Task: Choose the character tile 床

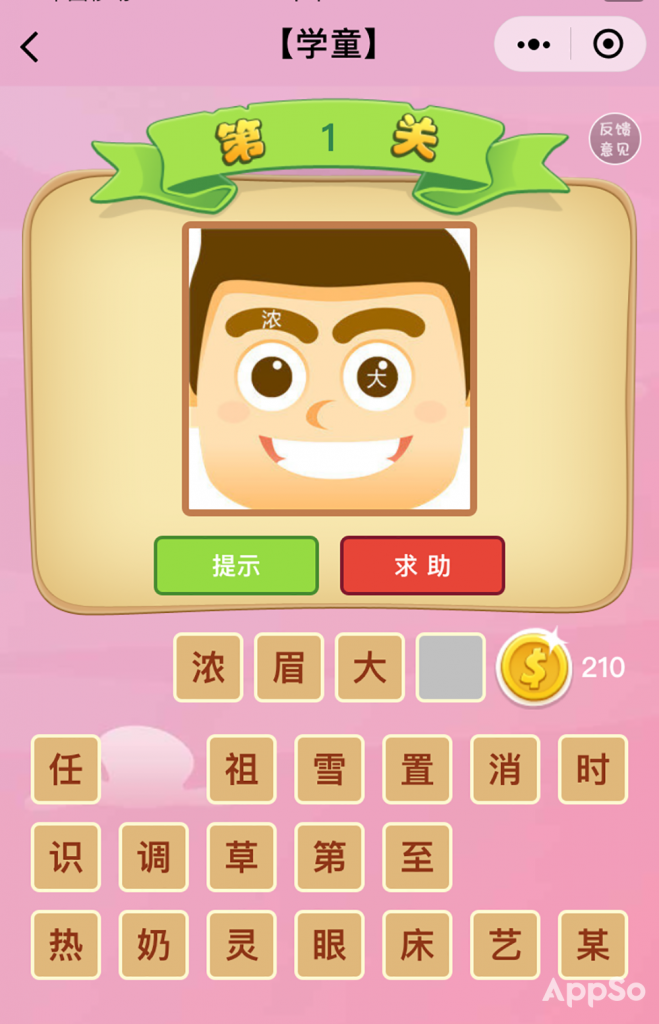Action: (417, 945)
